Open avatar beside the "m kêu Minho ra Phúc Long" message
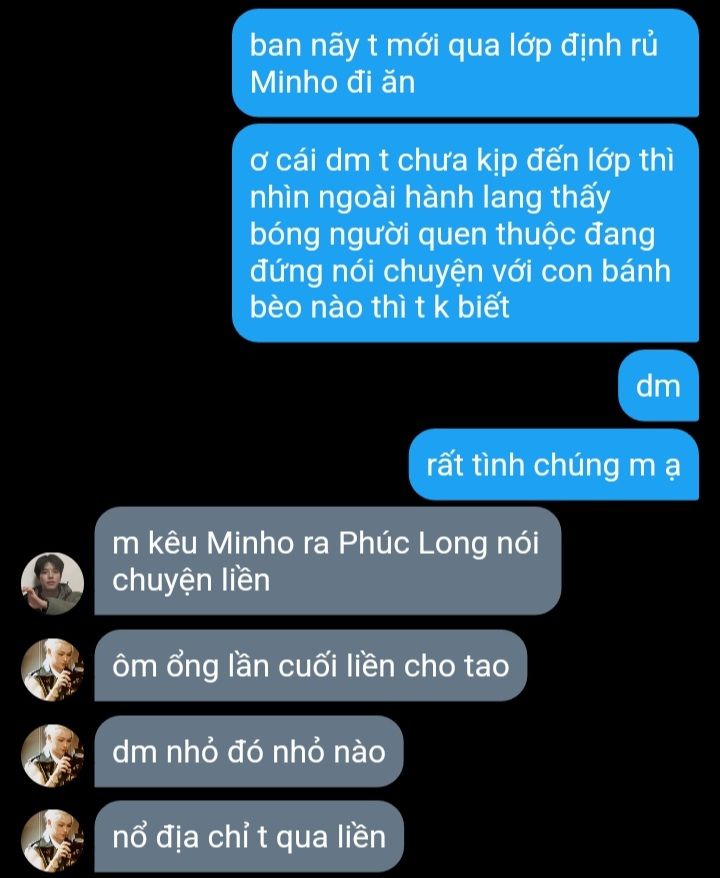720x878 pixels. pos(52,582)
